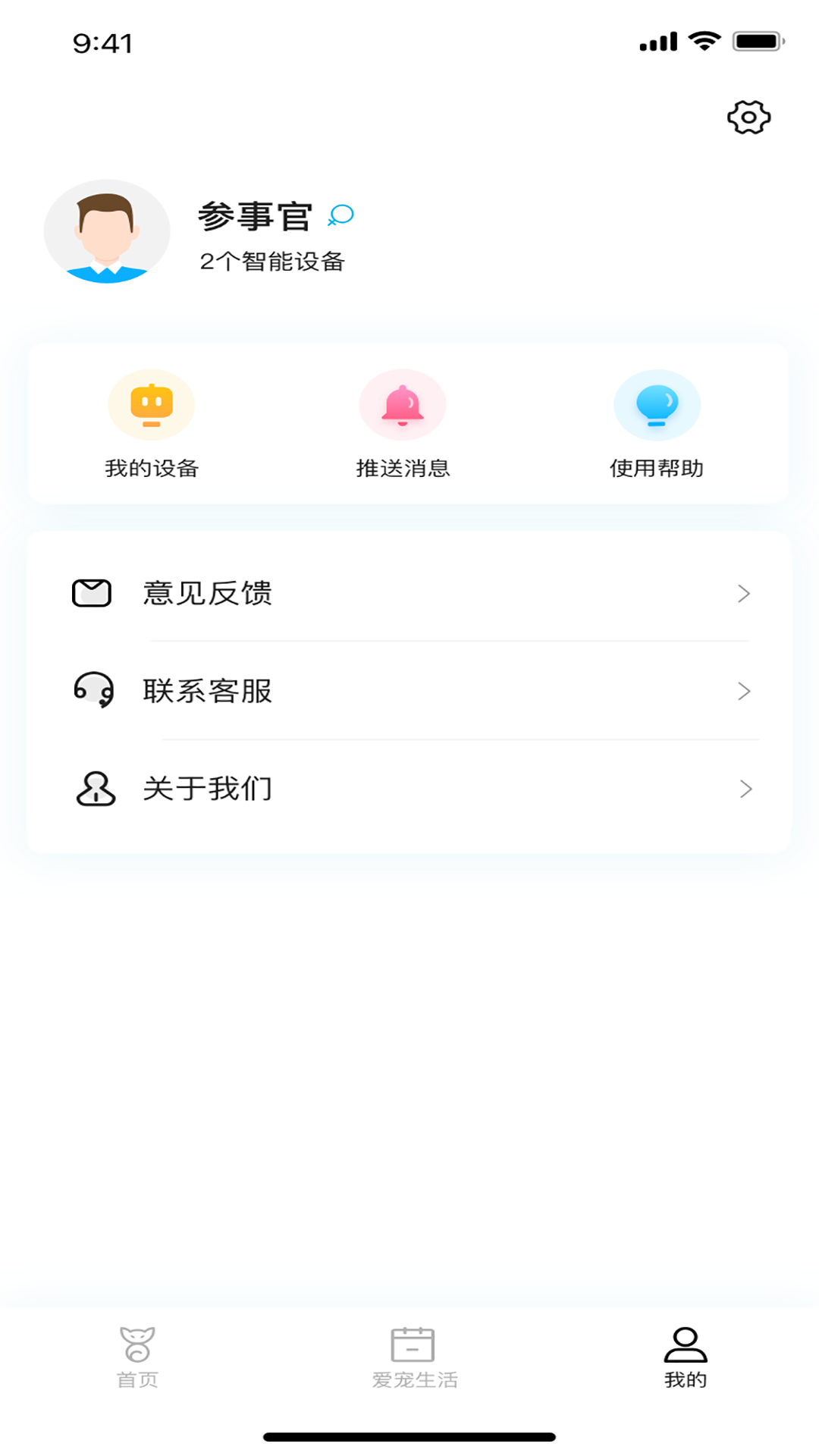Screen dimensions: 819x1456
Task: Open 我的设备 shortcut
Action: [x=152, y=423]
